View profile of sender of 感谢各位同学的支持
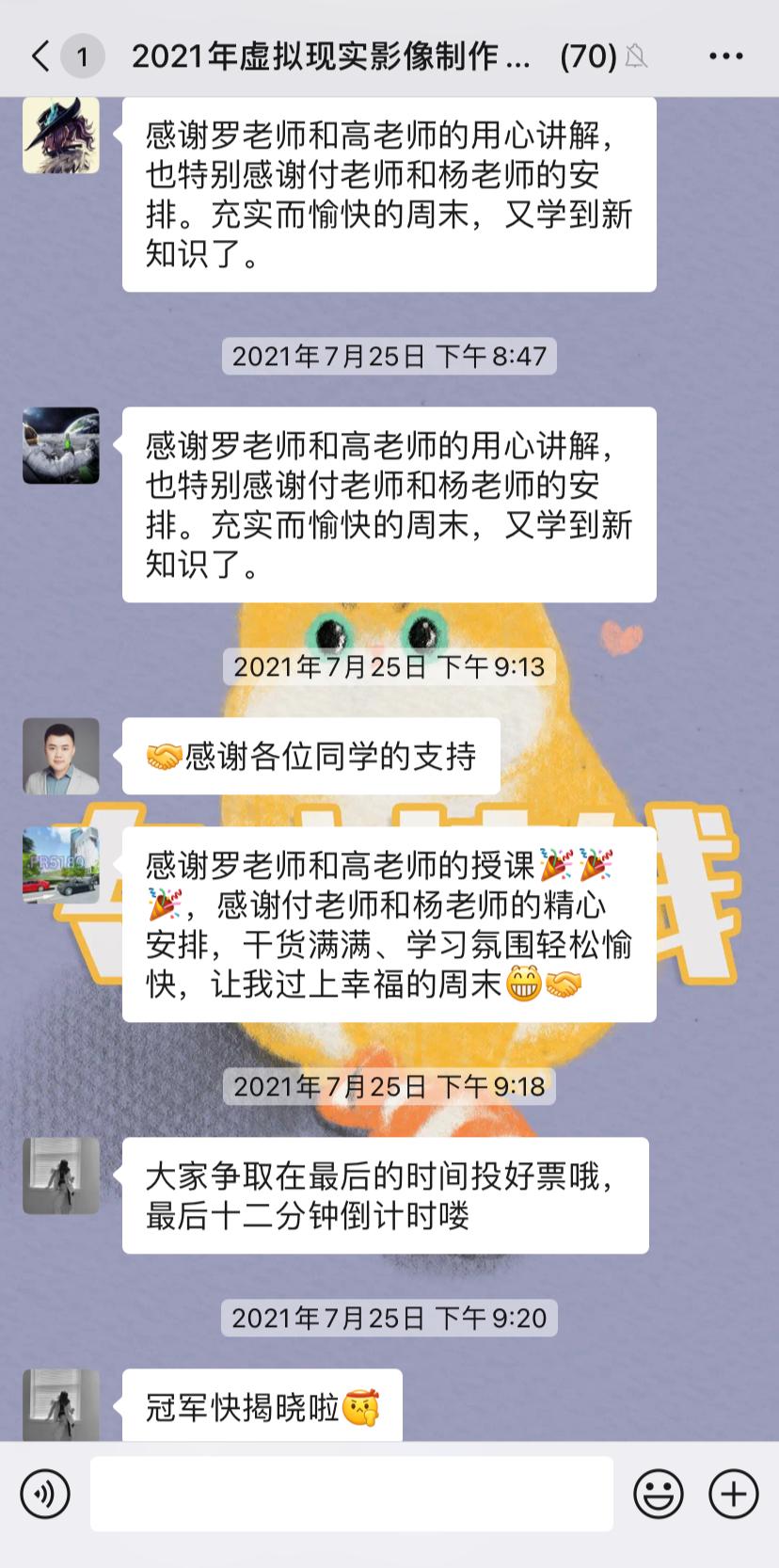The height and width of the screenshot is (1568, 779). coord(61,756)
